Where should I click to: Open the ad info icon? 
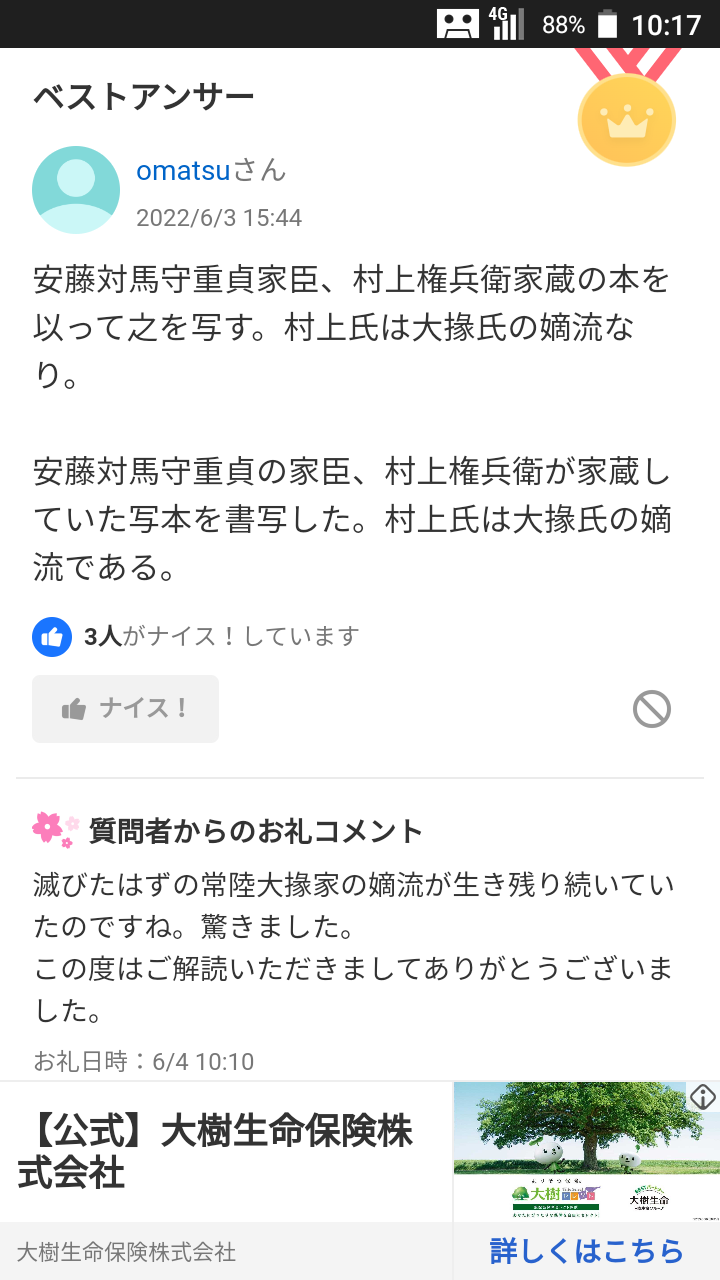coord(703,1096)
